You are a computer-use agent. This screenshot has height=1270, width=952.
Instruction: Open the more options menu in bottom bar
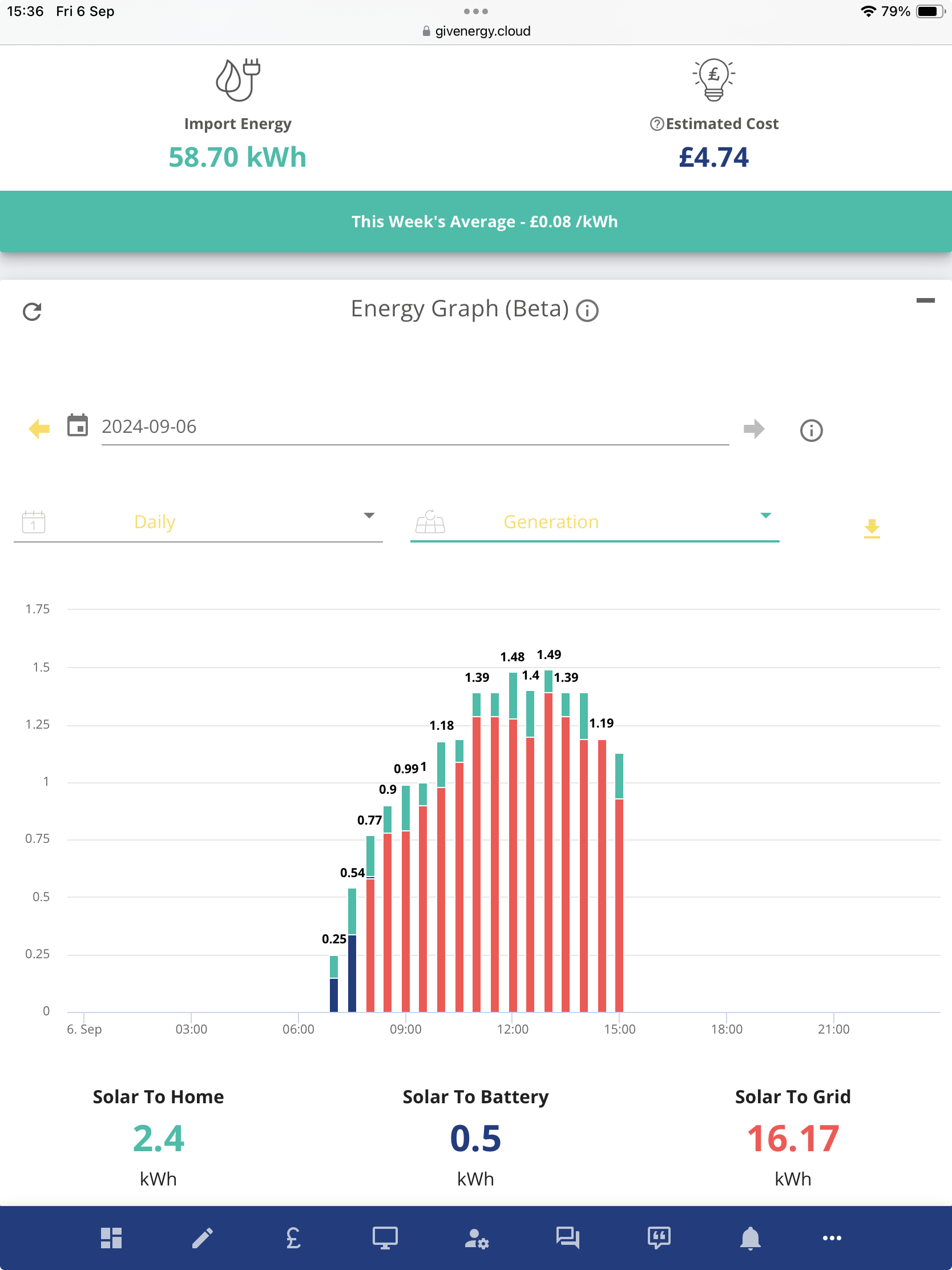[832, 1238]
